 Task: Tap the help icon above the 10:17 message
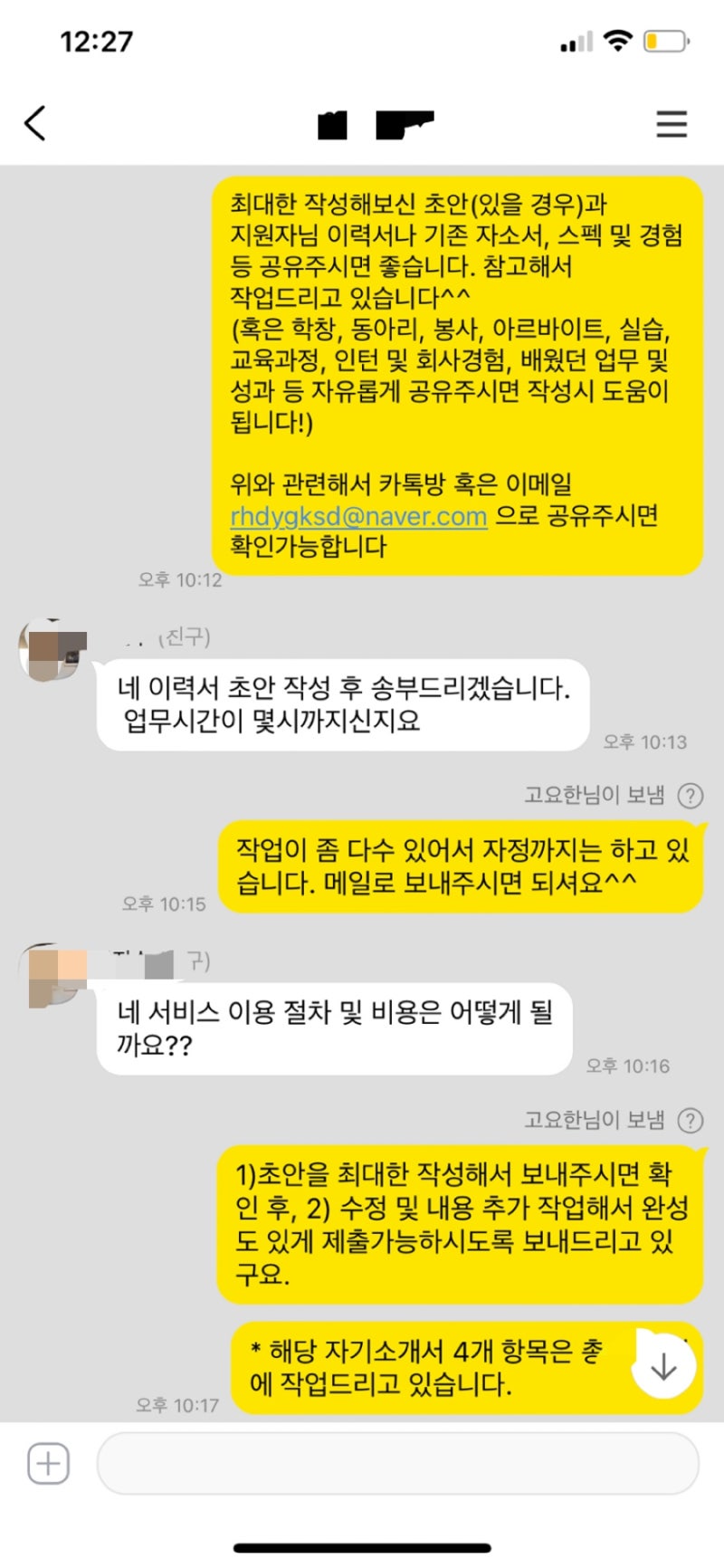(x=691, y=1121)
